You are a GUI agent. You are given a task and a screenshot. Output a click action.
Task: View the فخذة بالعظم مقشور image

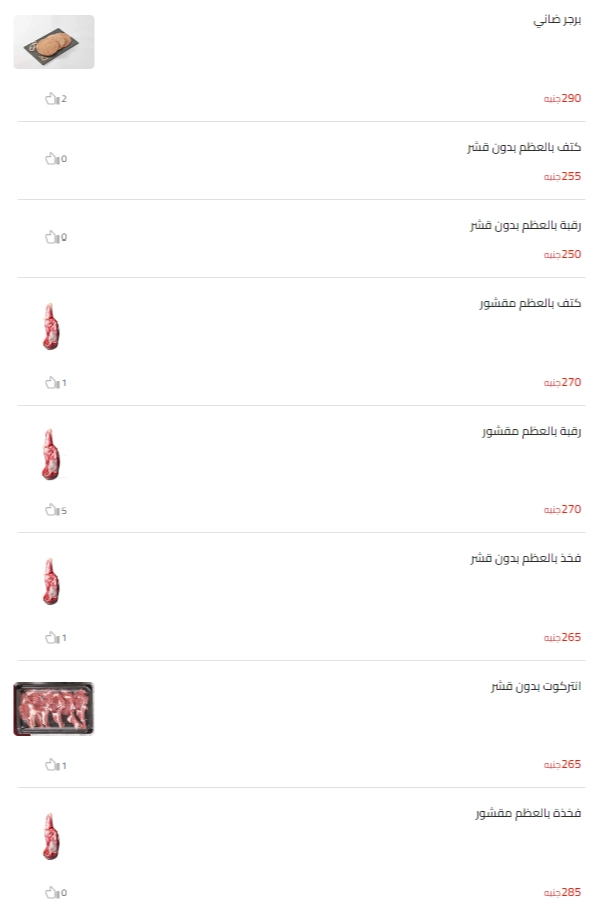(x=51, y=837)
